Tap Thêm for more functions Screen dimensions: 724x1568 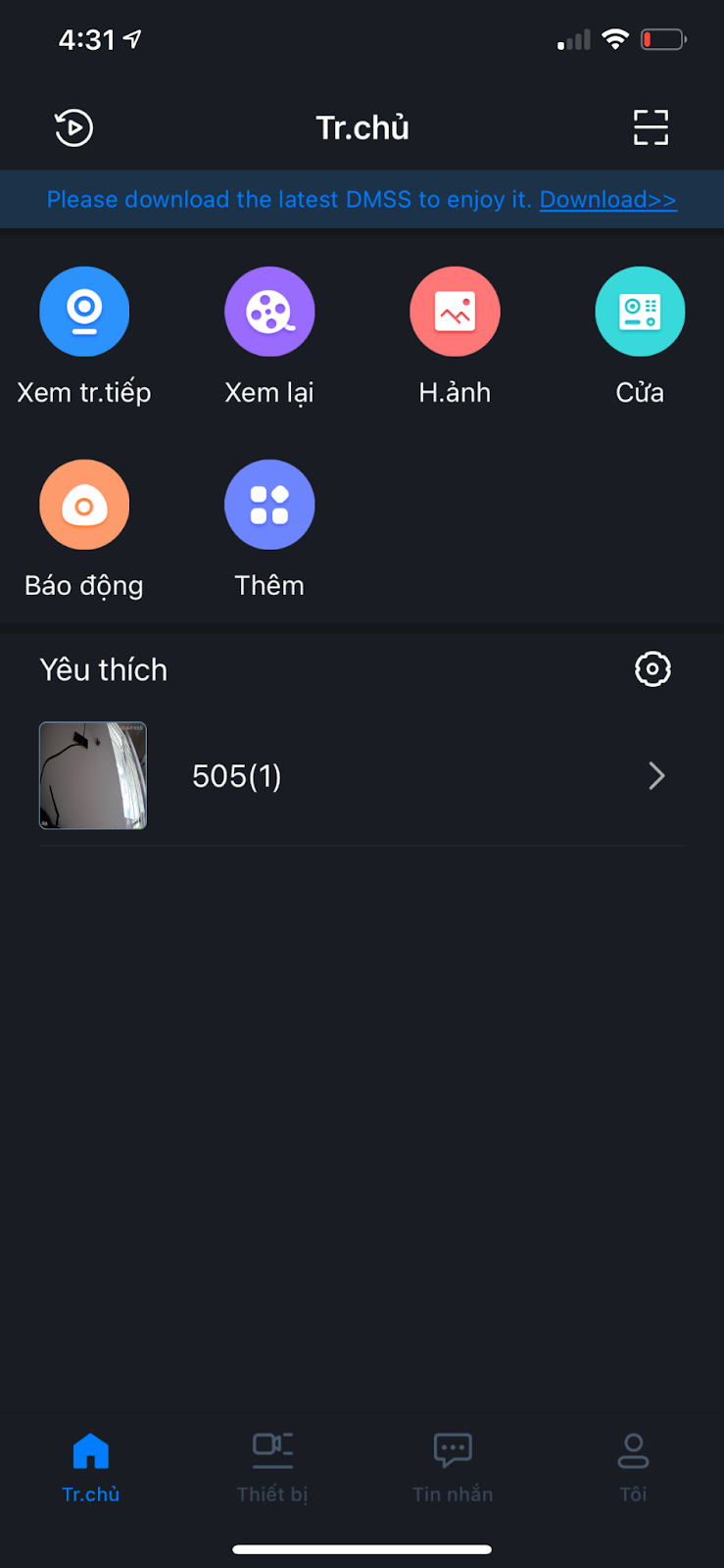[x=269, y=529]
